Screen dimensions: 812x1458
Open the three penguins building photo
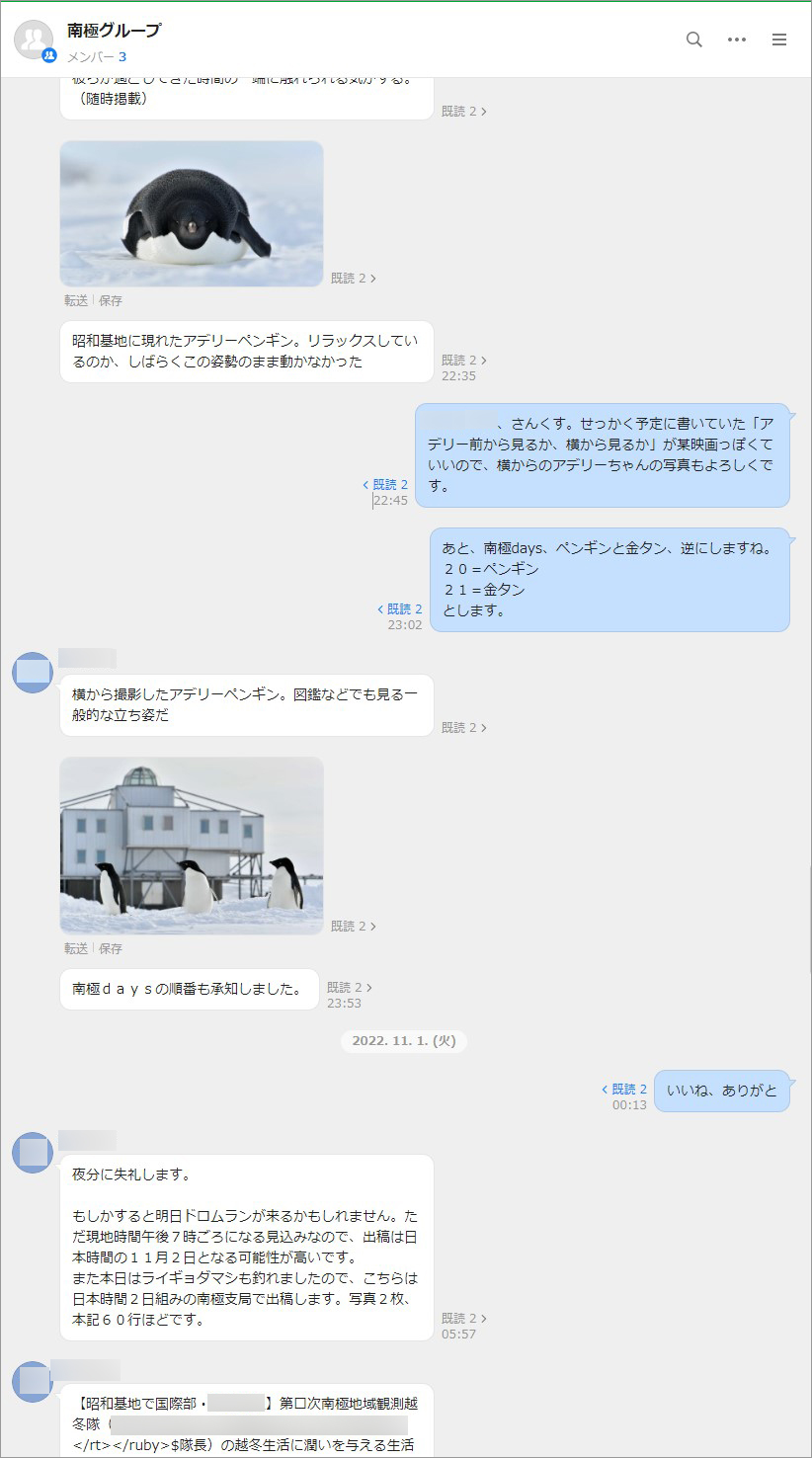tap(192, 846)
